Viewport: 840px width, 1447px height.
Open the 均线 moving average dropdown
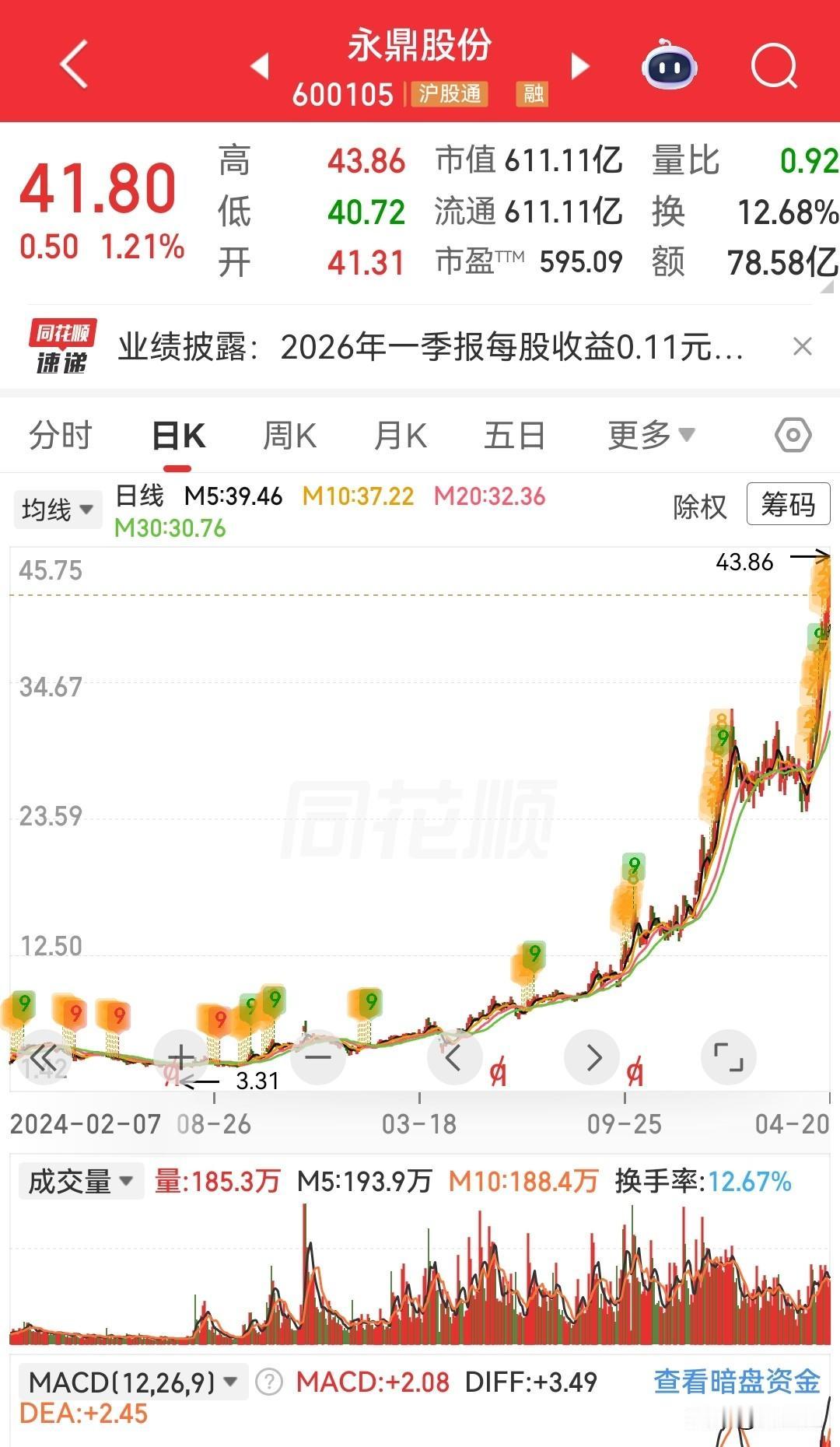57,508
